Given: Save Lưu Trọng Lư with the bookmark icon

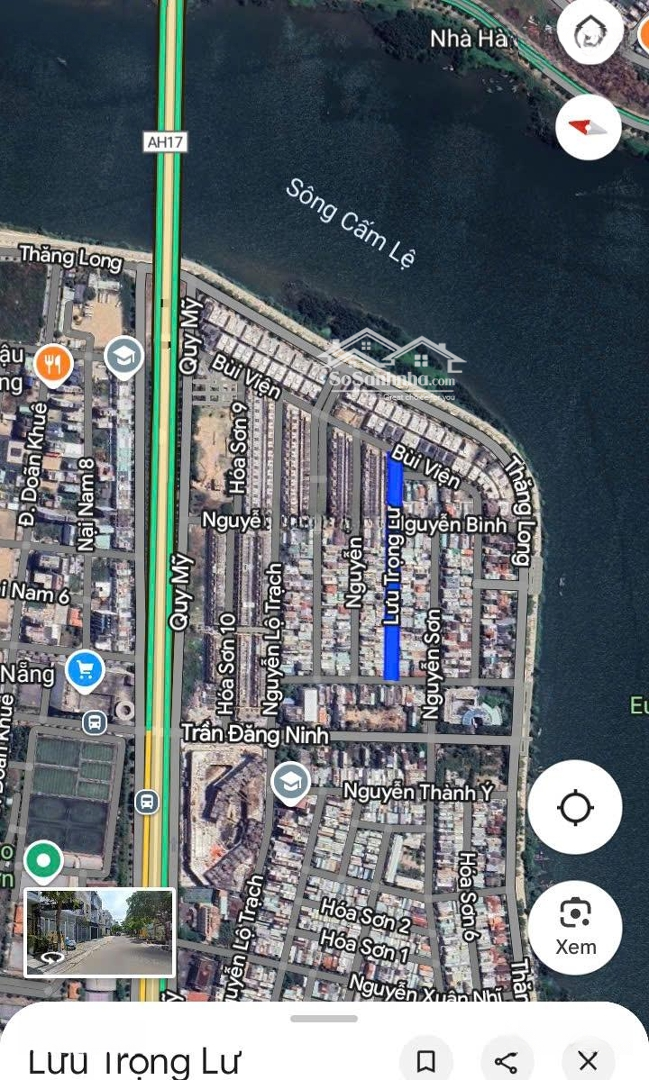Looking at the screenshot, I should 426,1061.
